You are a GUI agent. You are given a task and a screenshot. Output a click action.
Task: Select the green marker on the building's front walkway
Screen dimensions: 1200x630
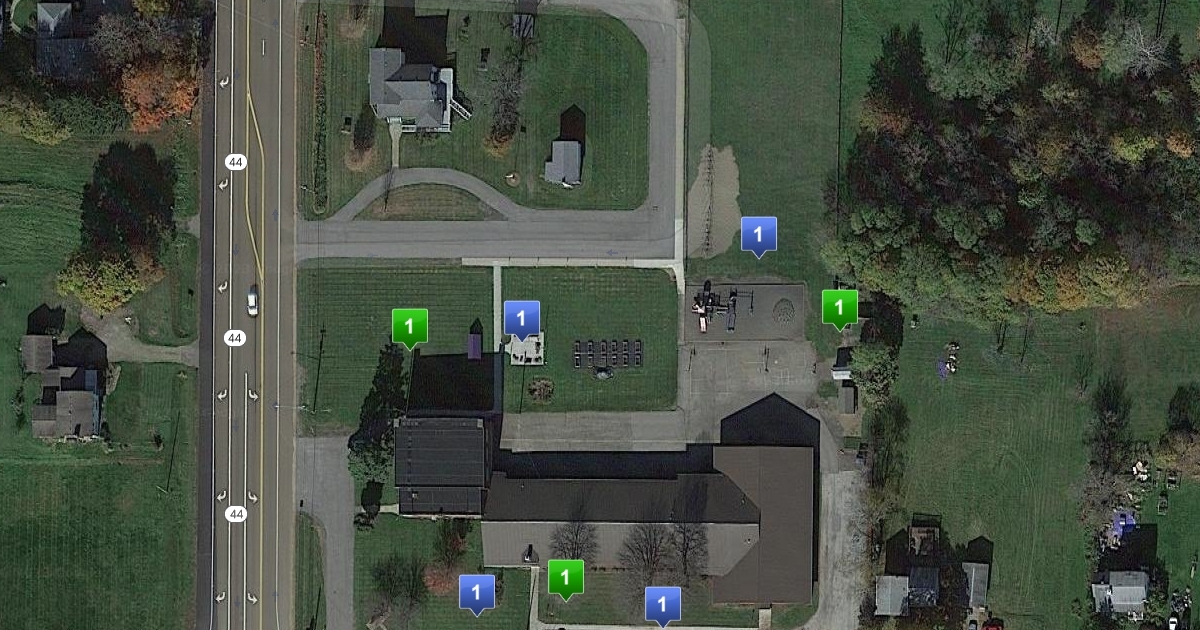coord(565,577)
